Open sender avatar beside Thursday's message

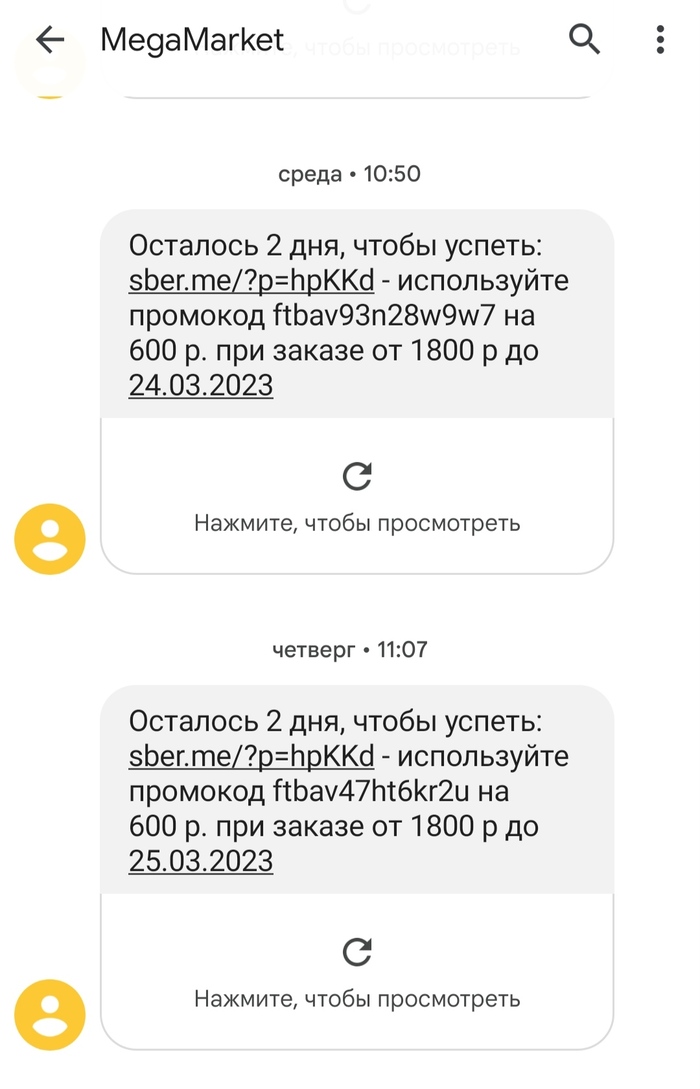(50, 1015)
